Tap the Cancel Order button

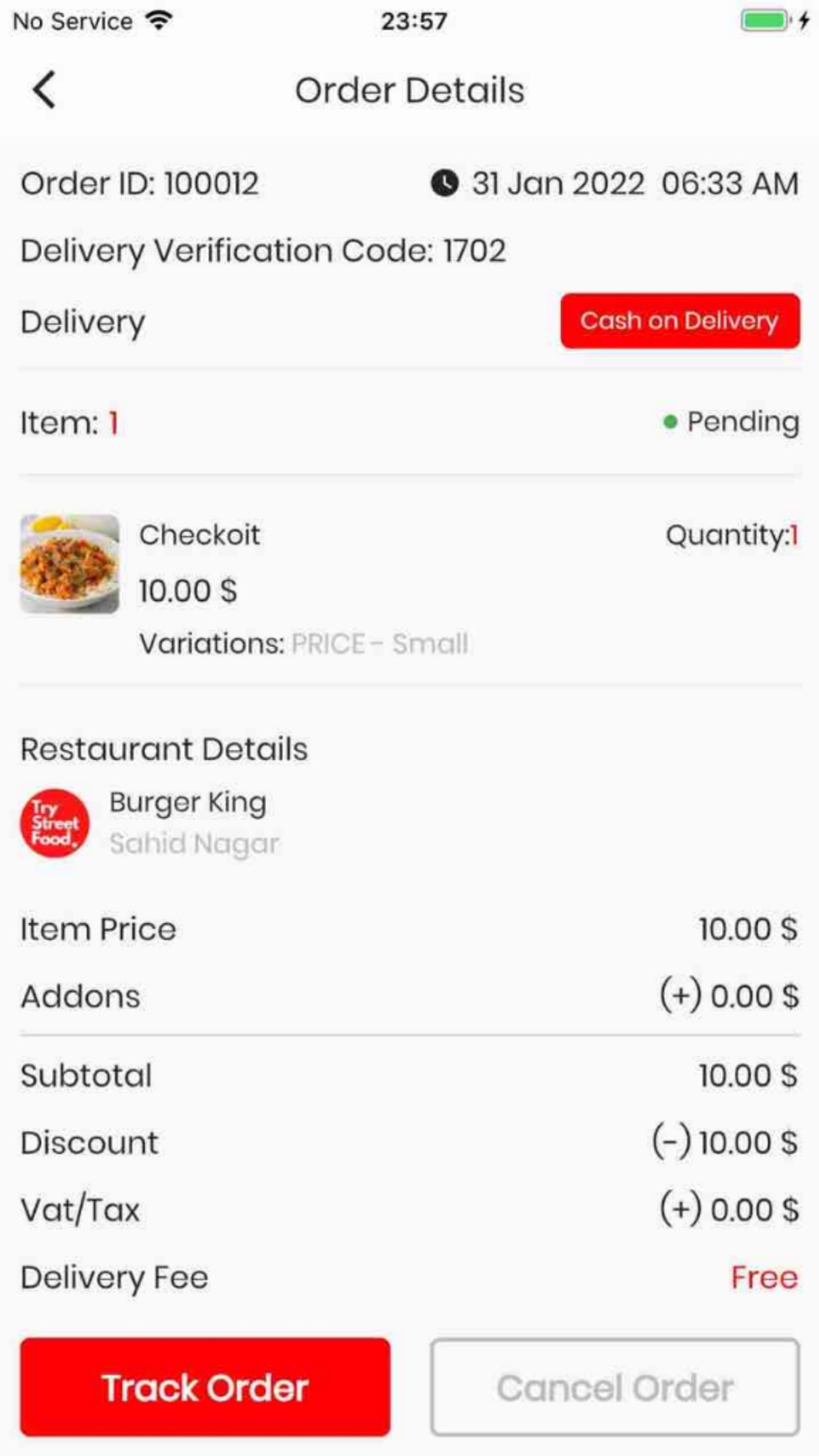614,1386
